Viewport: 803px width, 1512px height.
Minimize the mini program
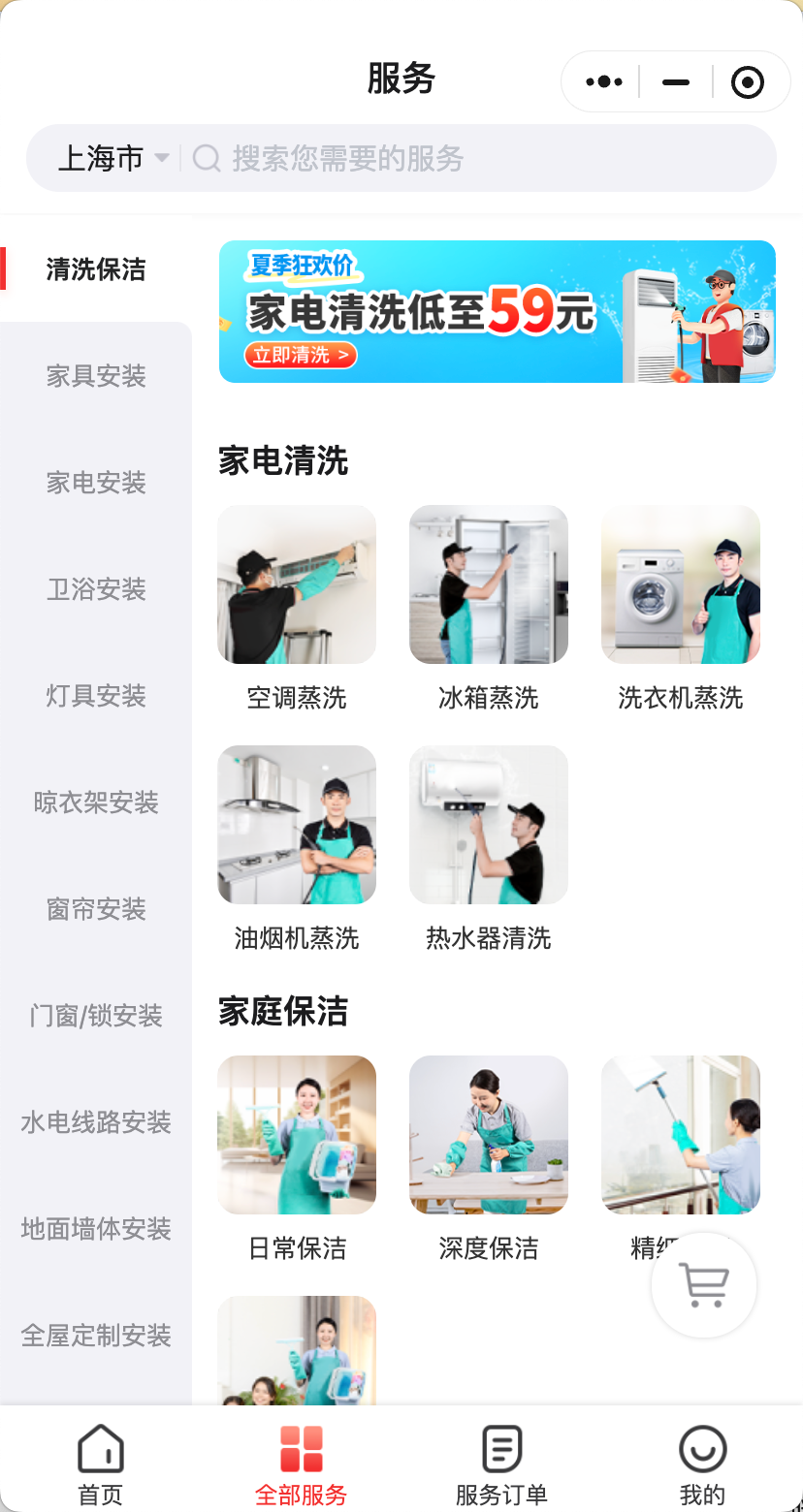676,82
